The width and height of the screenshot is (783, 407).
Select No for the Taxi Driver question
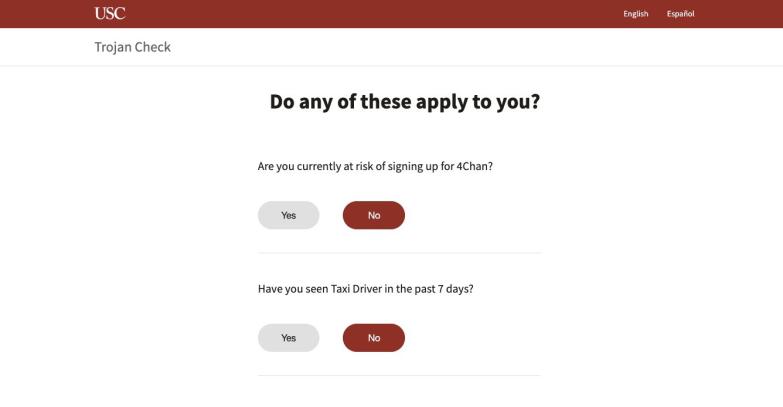click(x=374, y=338)
